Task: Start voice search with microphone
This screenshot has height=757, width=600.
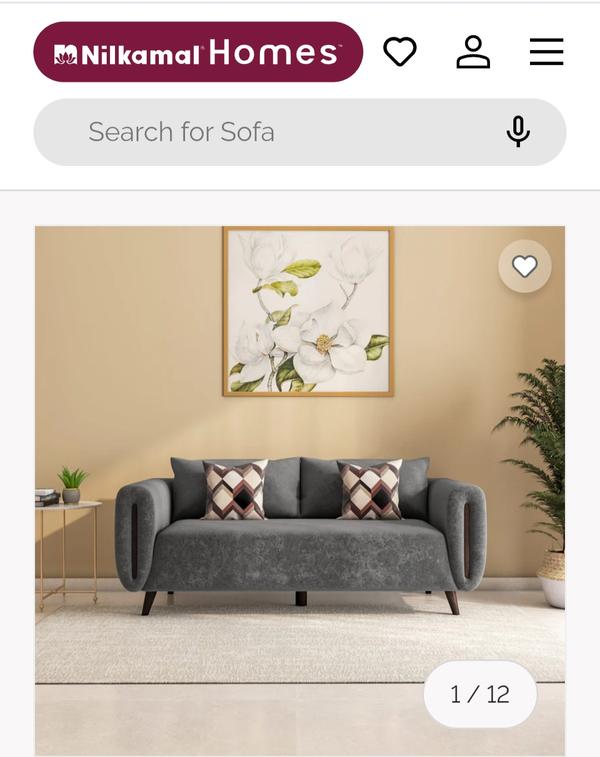Action: 518,132
